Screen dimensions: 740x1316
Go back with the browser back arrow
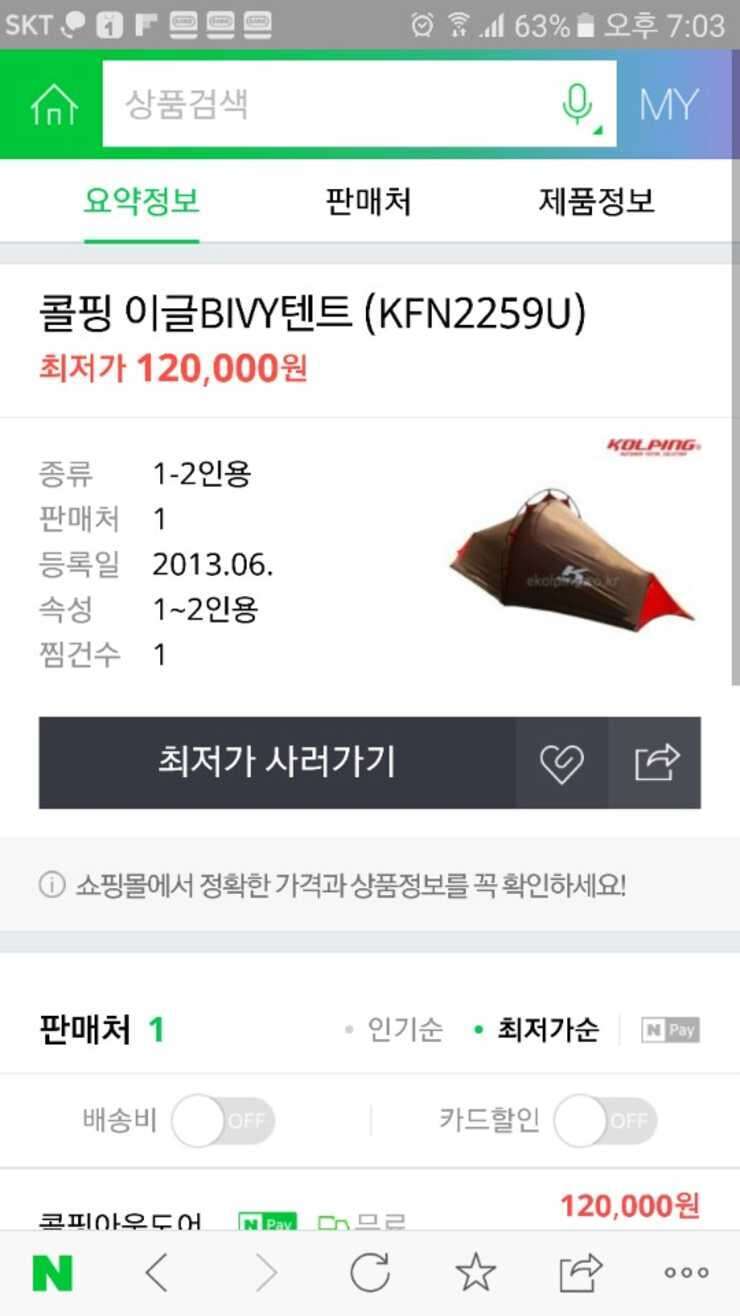click(157, 1272)
